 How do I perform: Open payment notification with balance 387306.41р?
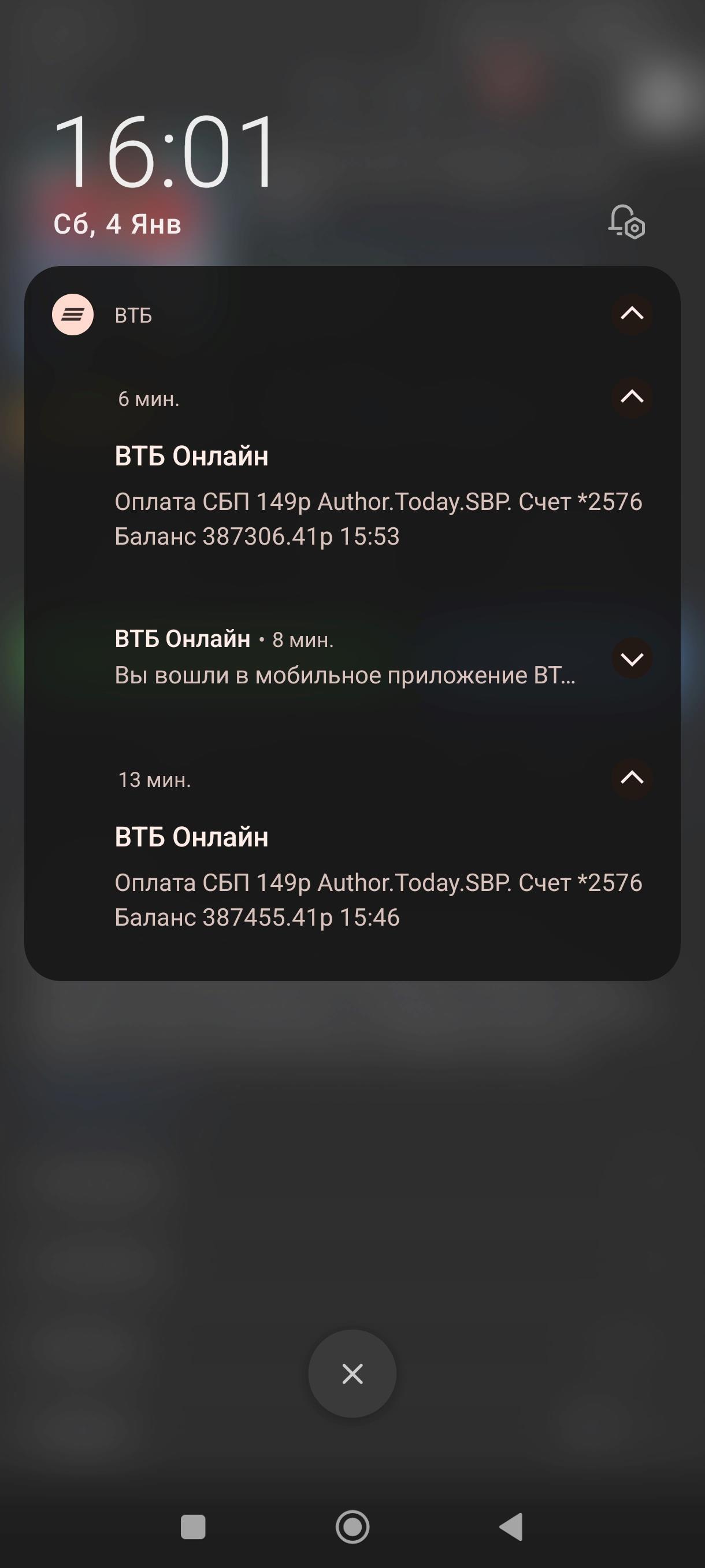click(377, 519)
